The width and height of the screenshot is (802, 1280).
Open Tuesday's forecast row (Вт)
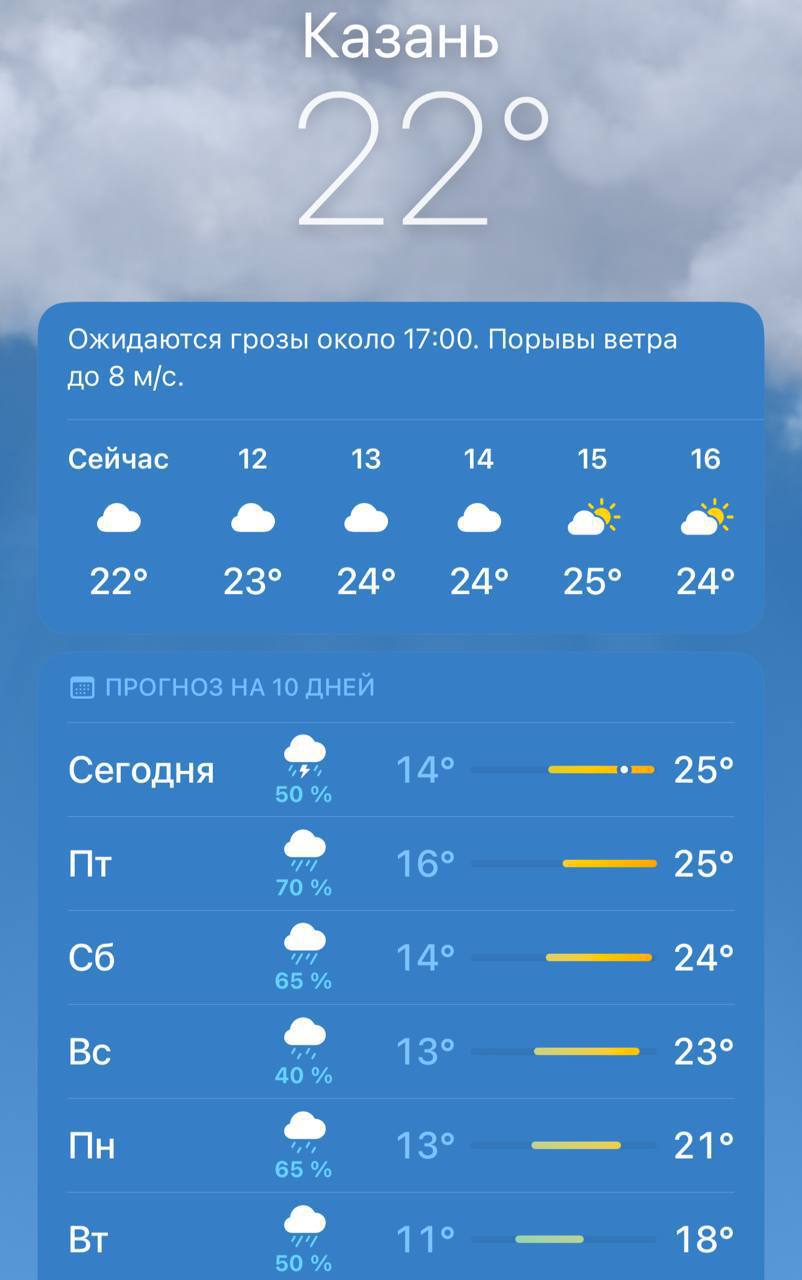(400, 1239)
